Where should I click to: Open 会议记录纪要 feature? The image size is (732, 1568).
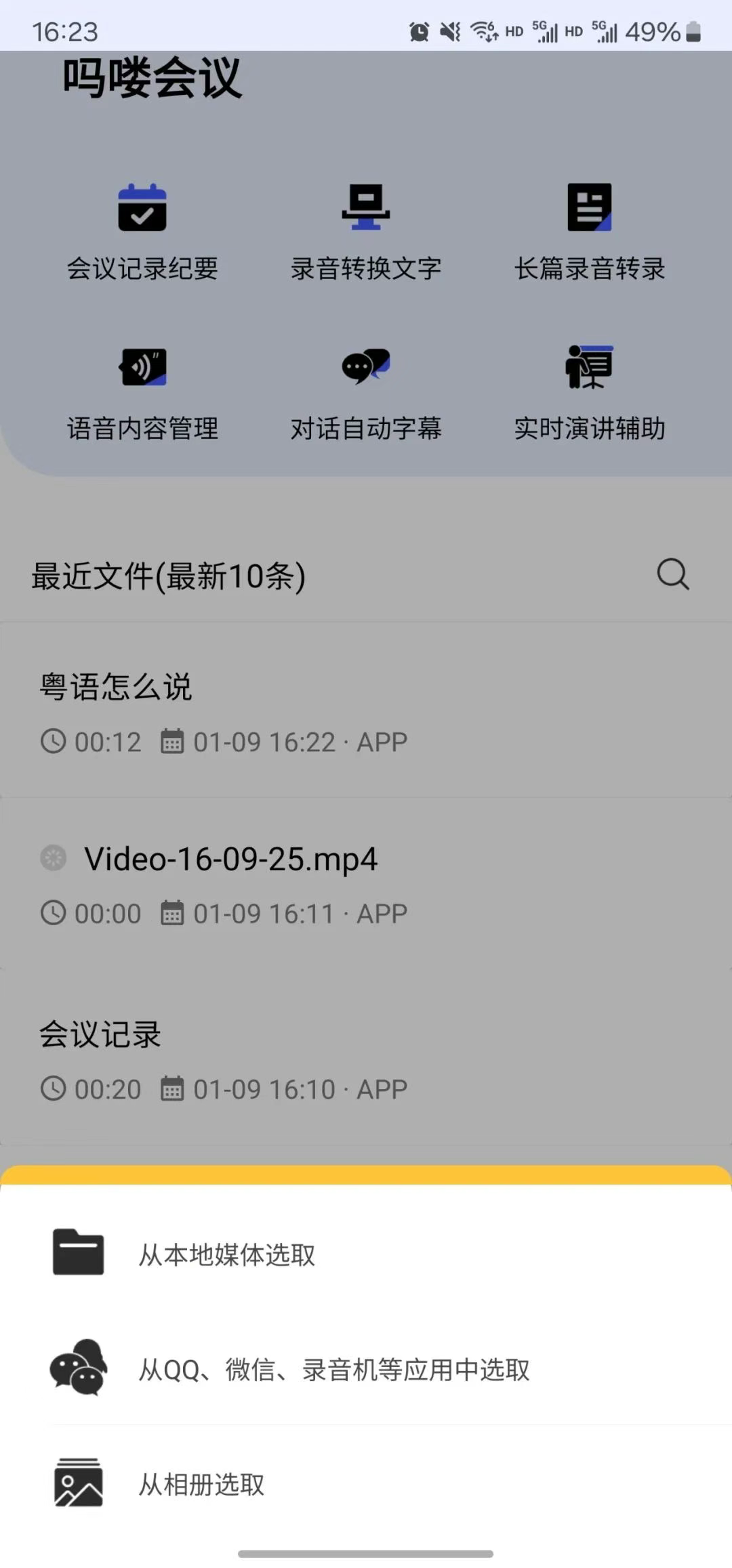click(x=142, y=232)
